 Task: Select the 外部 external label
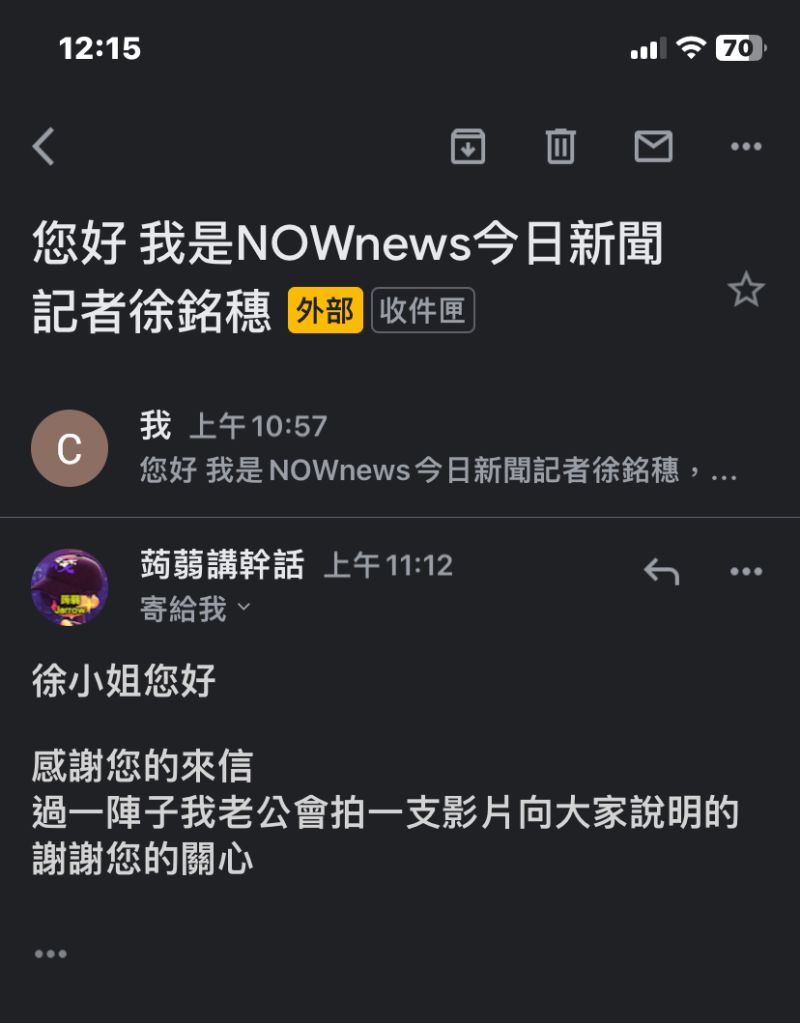[325, 312]
